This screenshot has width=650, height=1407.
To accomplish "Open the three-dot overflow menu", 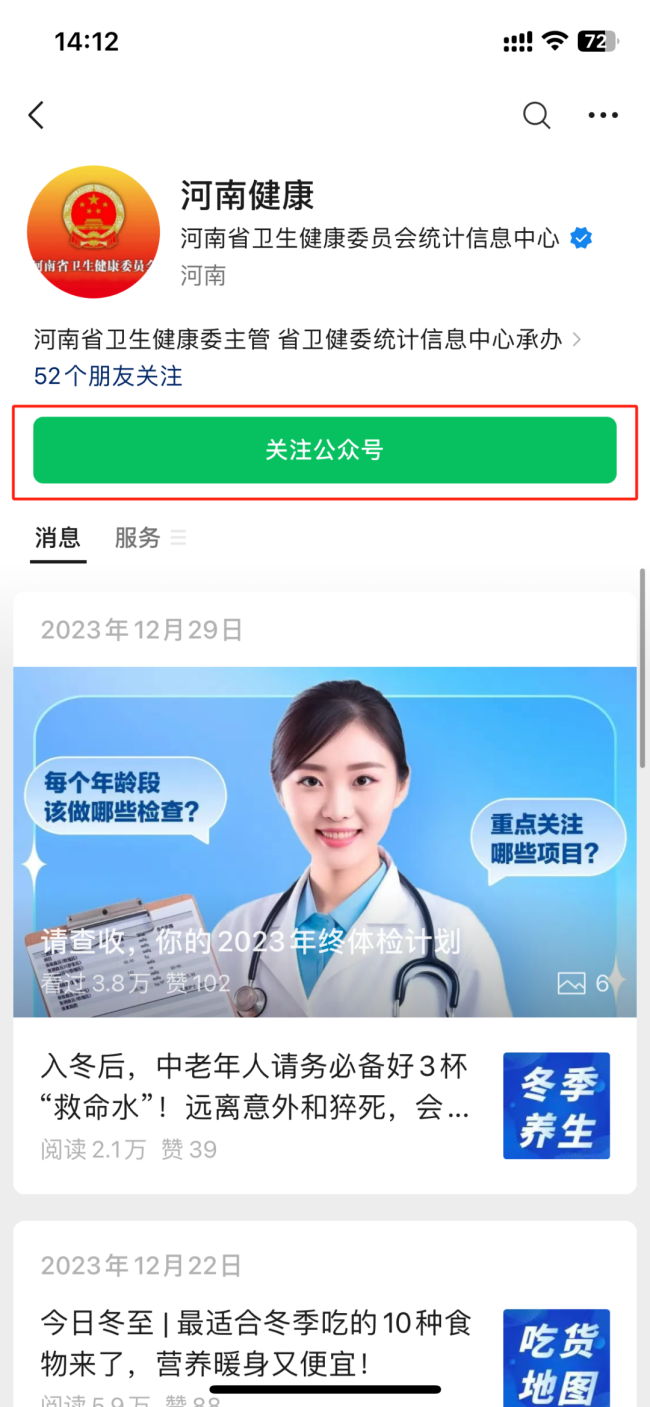I will (603, 116).
